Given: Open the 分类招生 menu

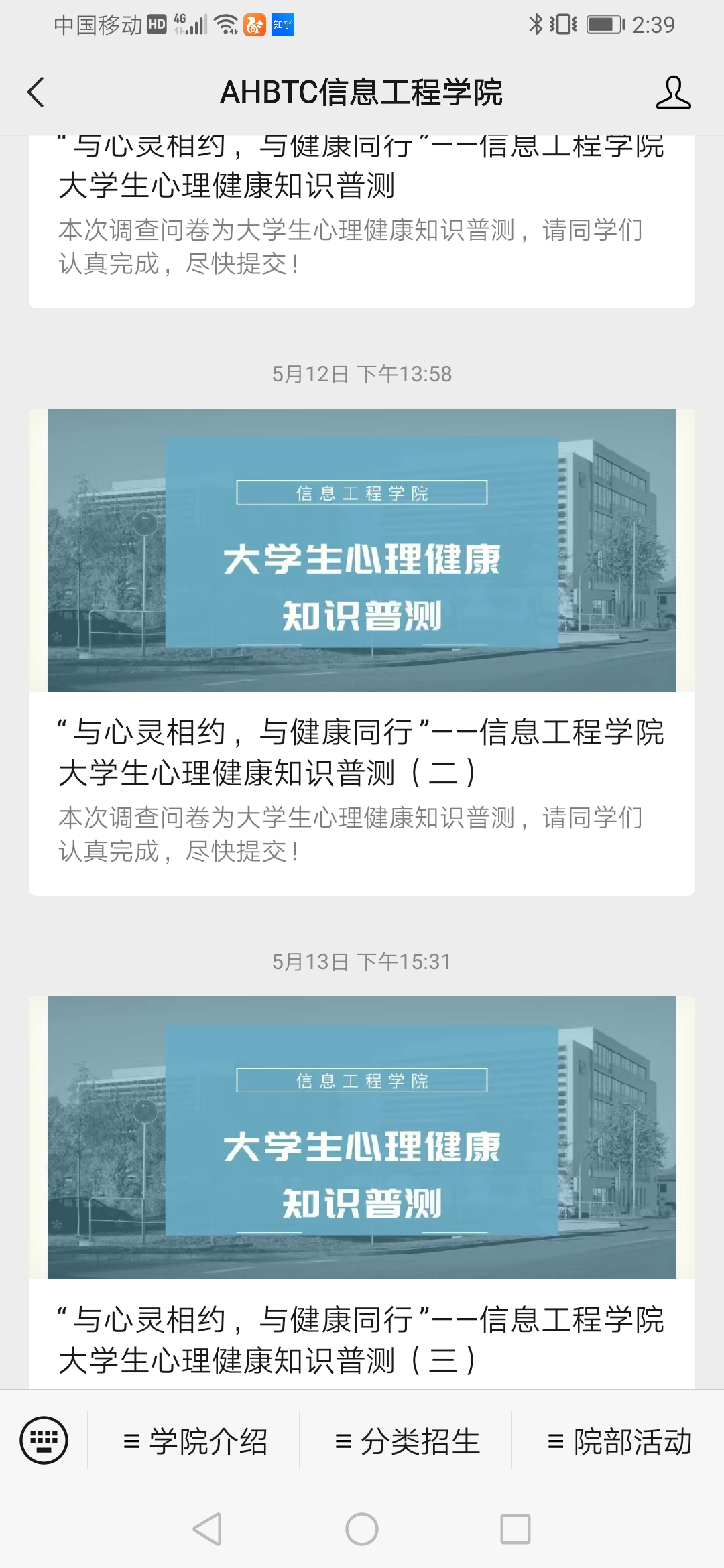Looking at the screenshot, I should click(x=406, y=1441).
